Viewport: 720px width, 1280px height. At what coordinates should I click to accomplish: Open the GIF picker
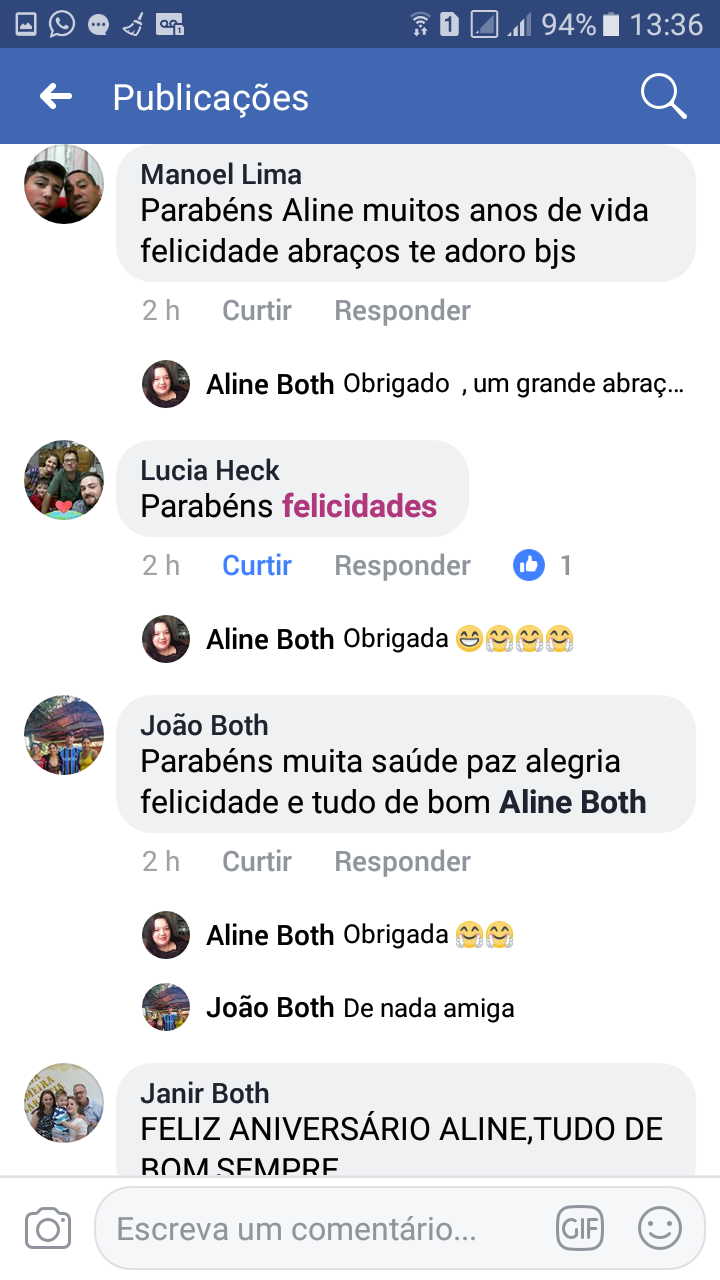[581, 1228]
